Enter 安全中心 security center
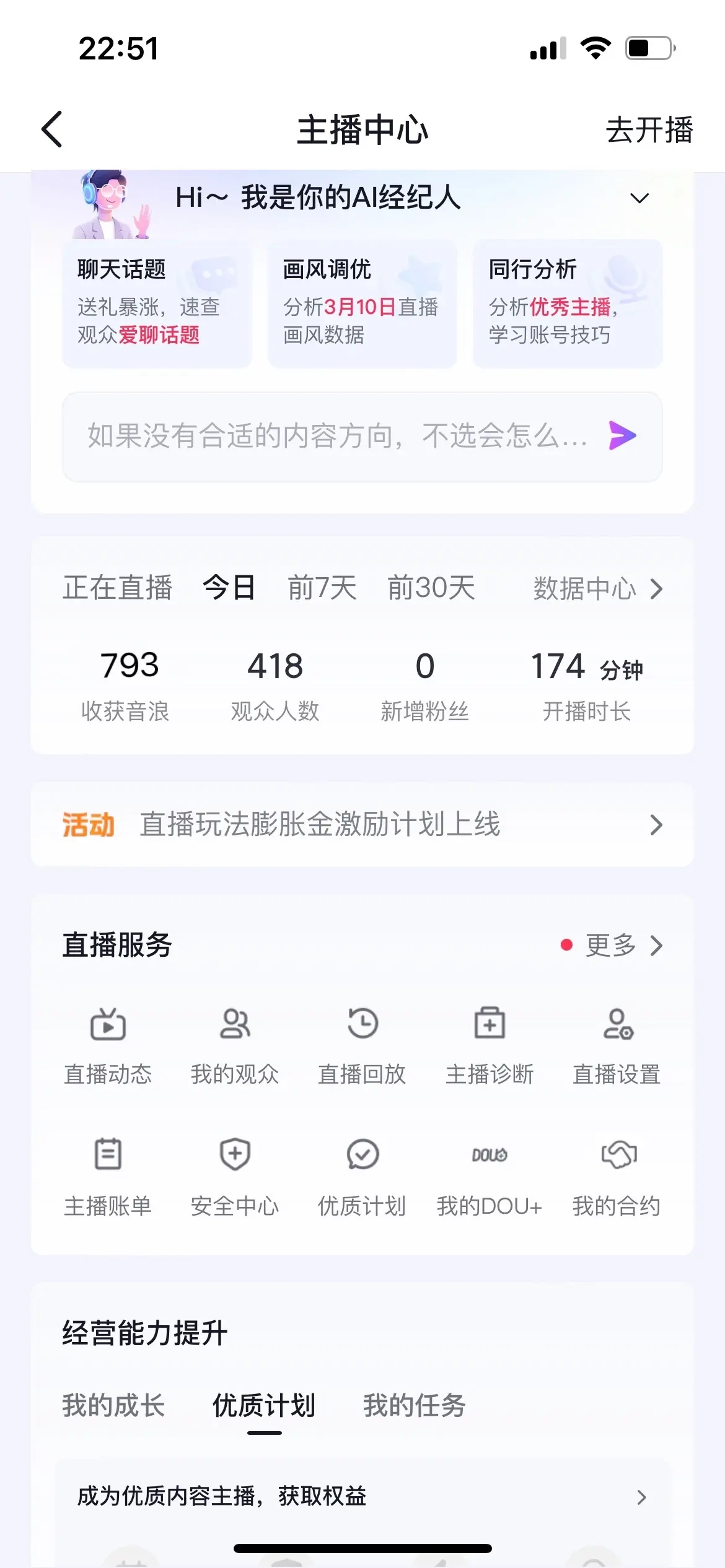This screenshot has width=725, height=1568. [x=235, y=1177]
